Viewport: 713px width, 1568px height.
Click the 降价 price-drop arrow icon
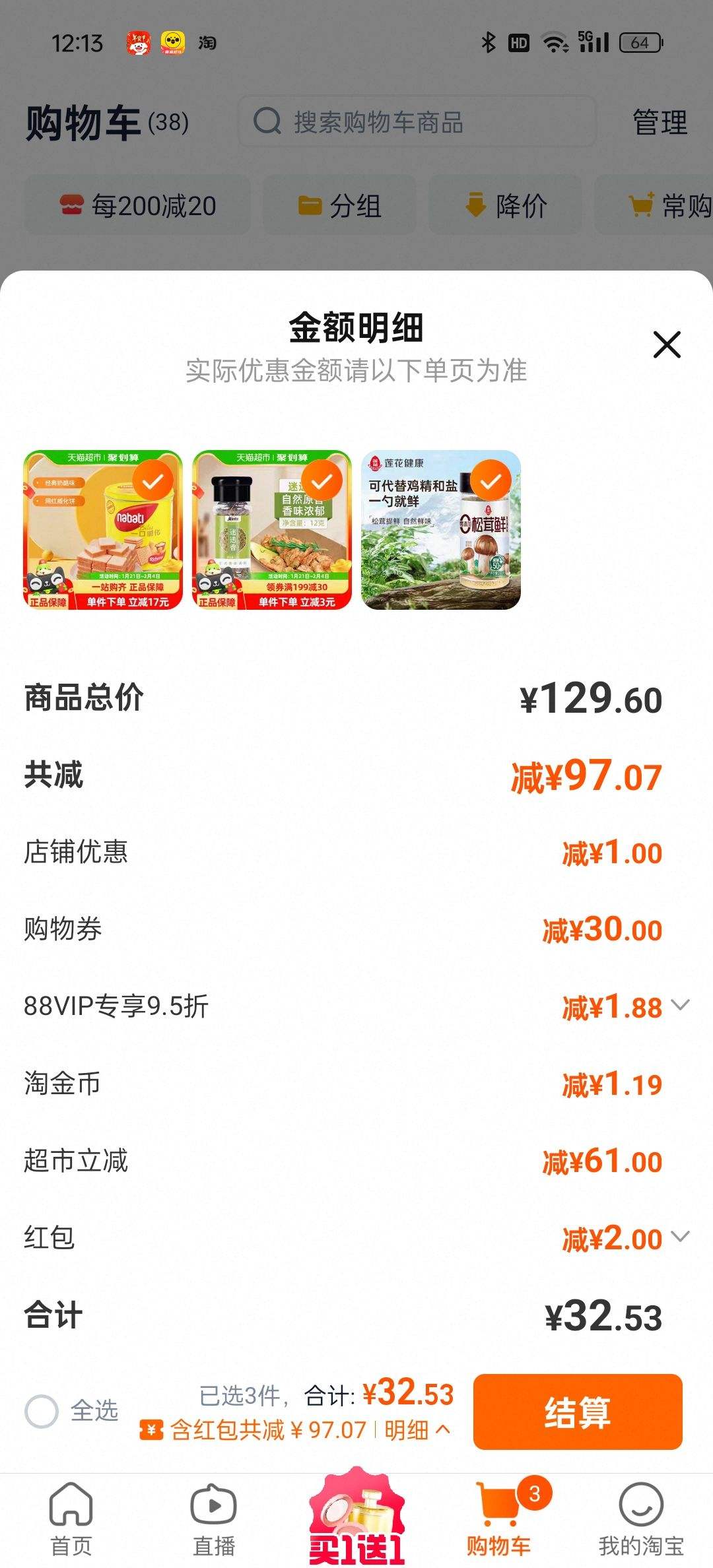pyautogui.click(x=475, y=205)
